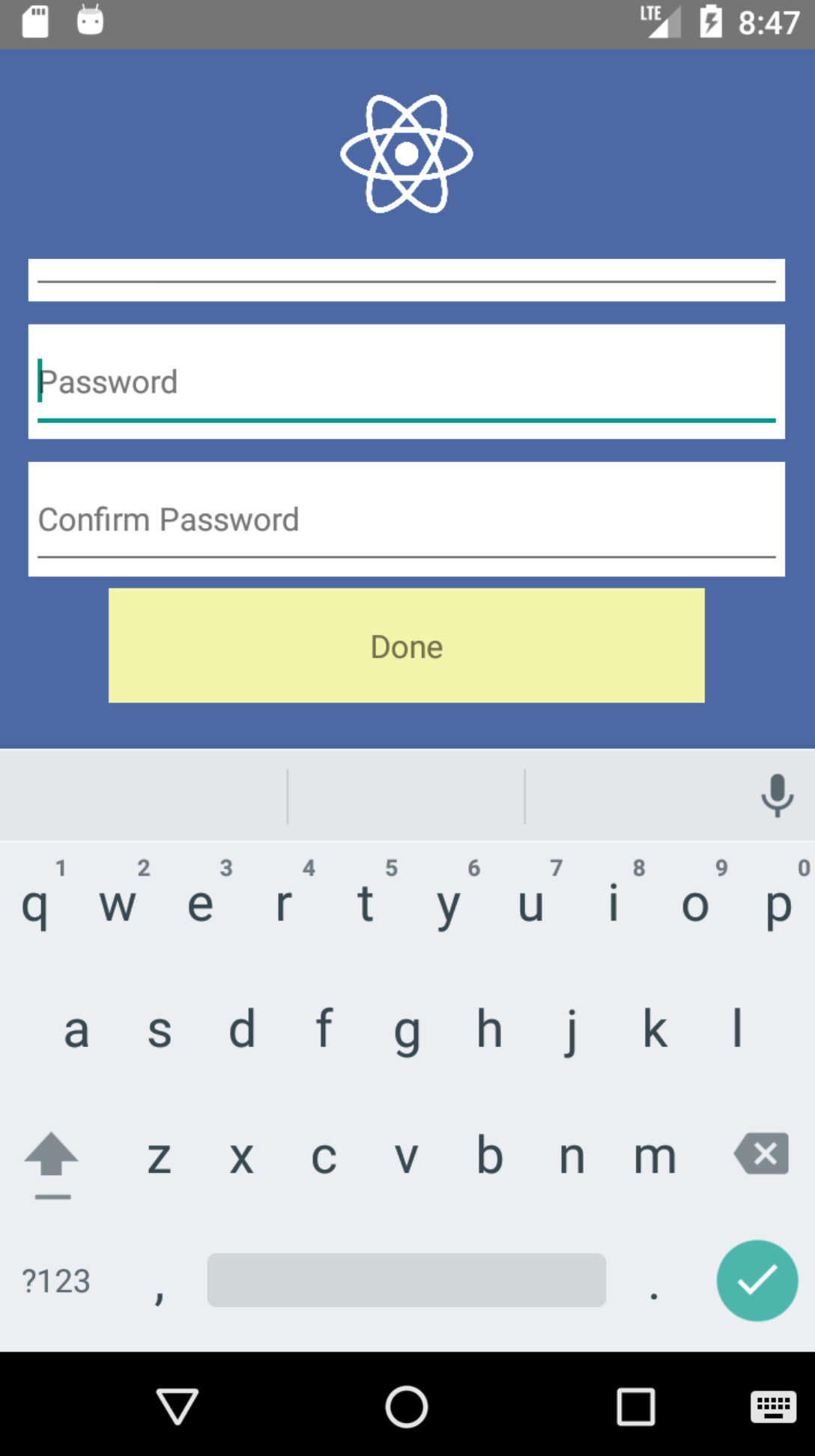
Task: Tap the green checkmark enter key
Action: tap(757, 1281)
